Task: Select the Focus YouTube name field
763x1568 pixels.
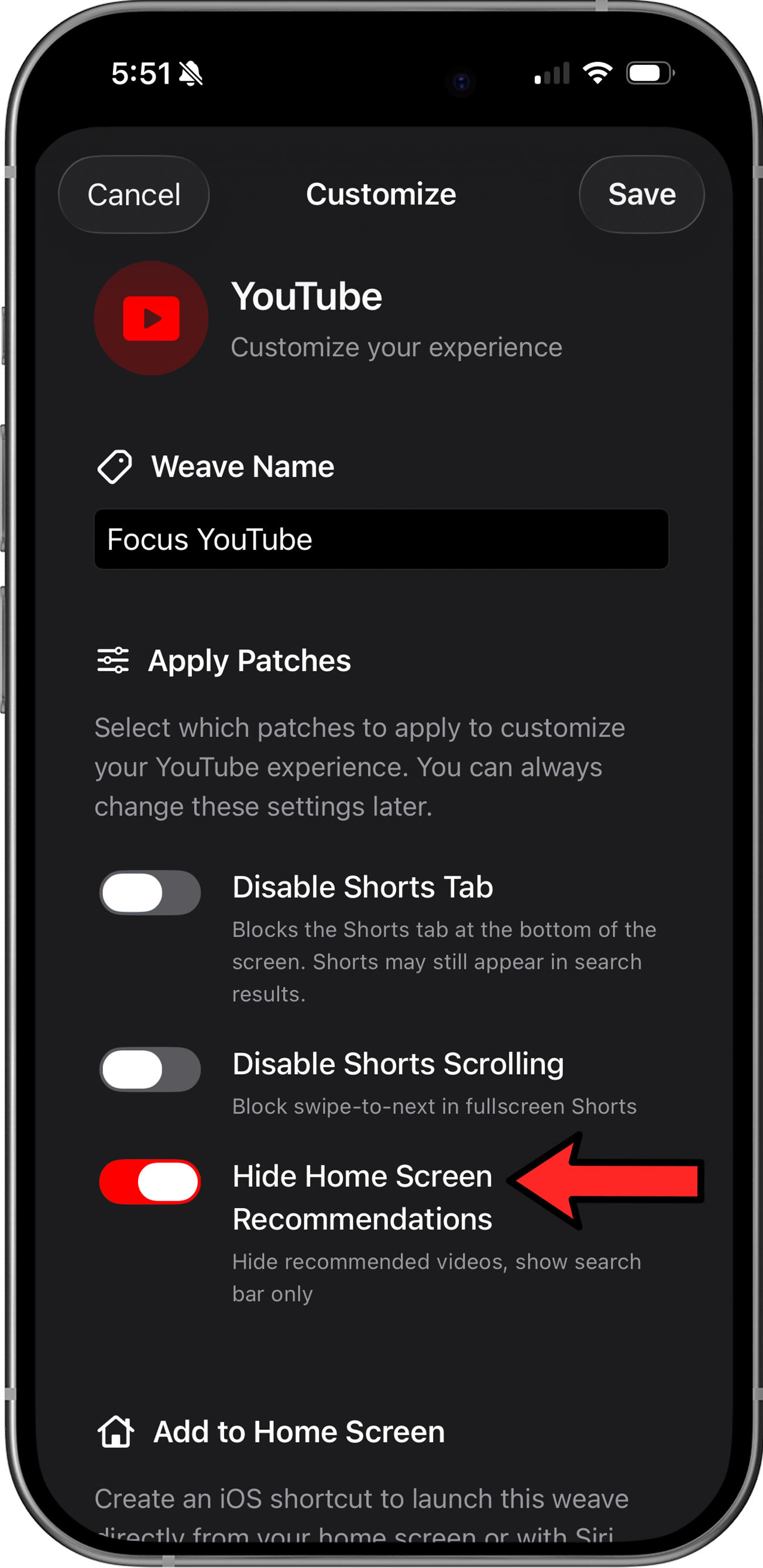Action: click(381, 539)
